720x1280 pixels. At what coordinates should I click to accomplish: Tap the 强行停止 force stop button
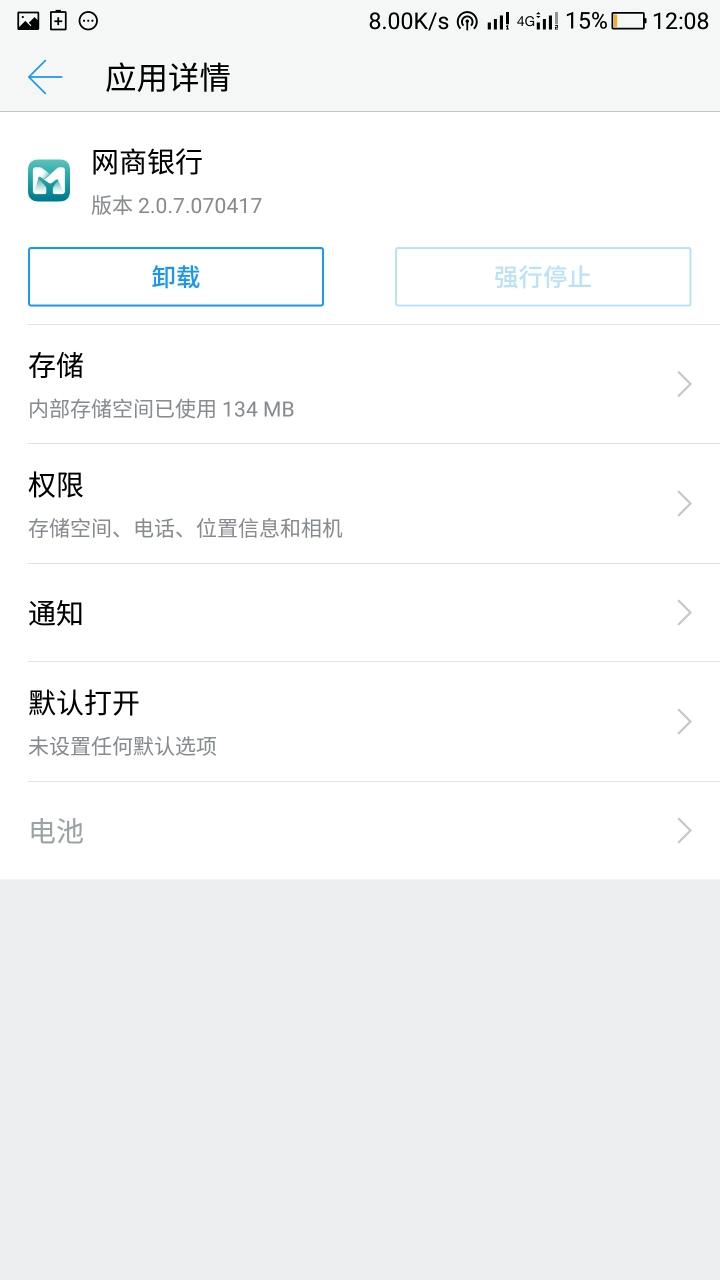(543, 277)
